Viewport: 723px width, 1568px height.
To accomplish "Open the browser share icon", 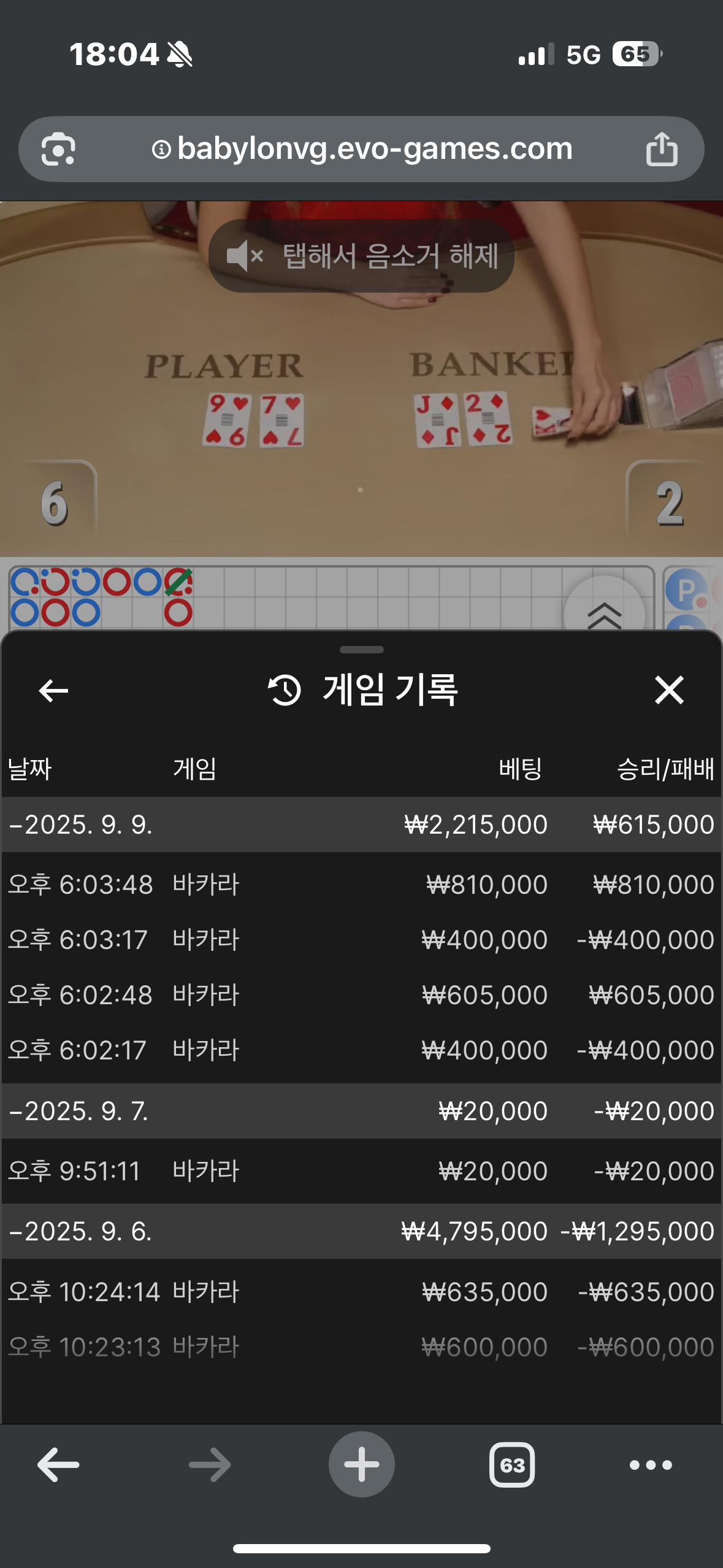I will [662, 149].
